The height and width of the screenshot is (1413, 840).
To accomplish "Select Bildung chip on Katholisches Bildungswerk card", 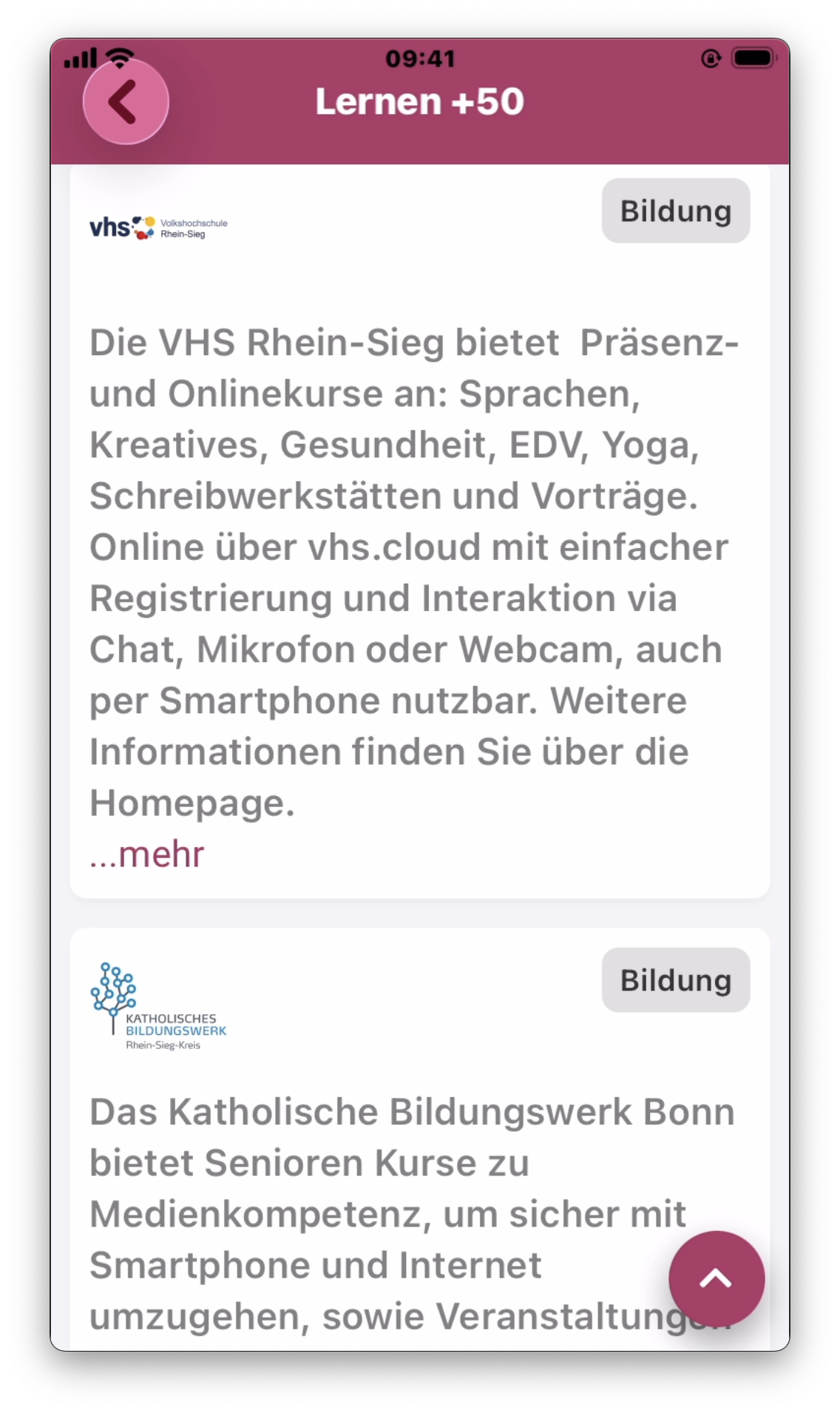I will pos(675,980).
